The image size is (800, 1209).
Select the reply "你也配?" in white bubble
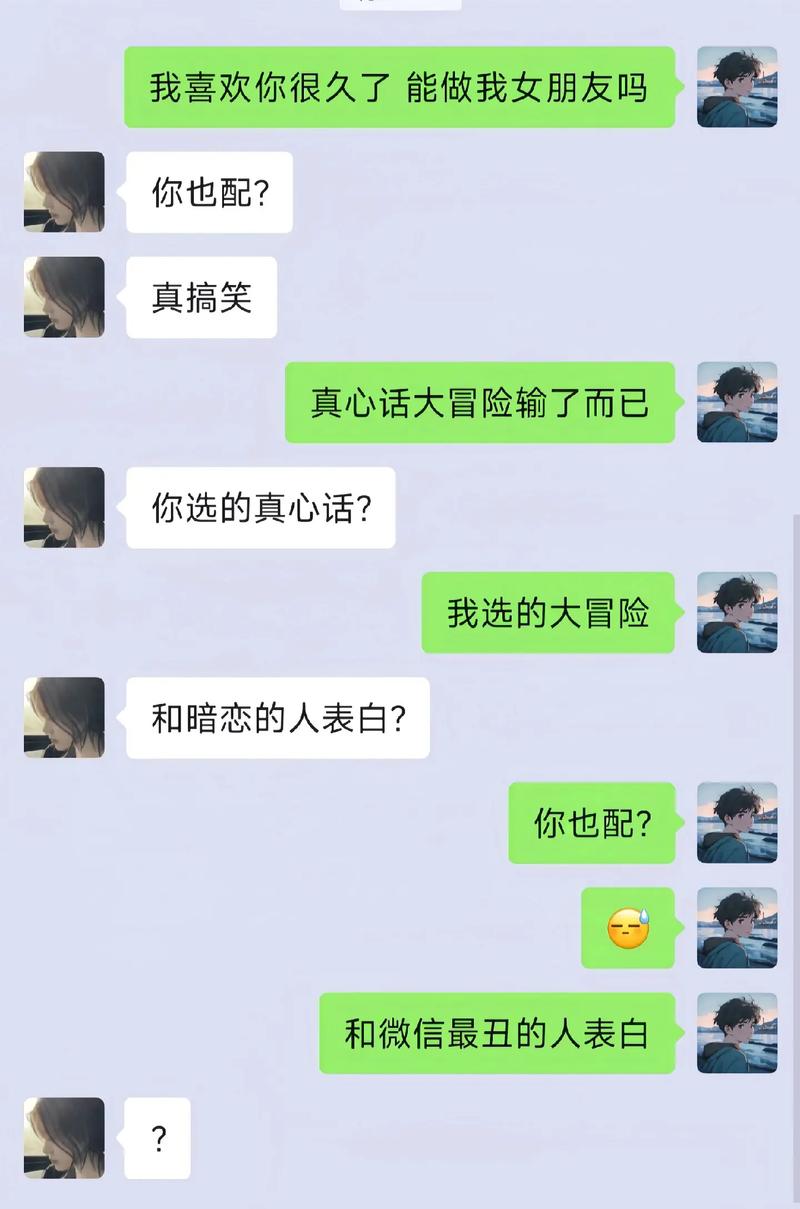tap(210, 192)
